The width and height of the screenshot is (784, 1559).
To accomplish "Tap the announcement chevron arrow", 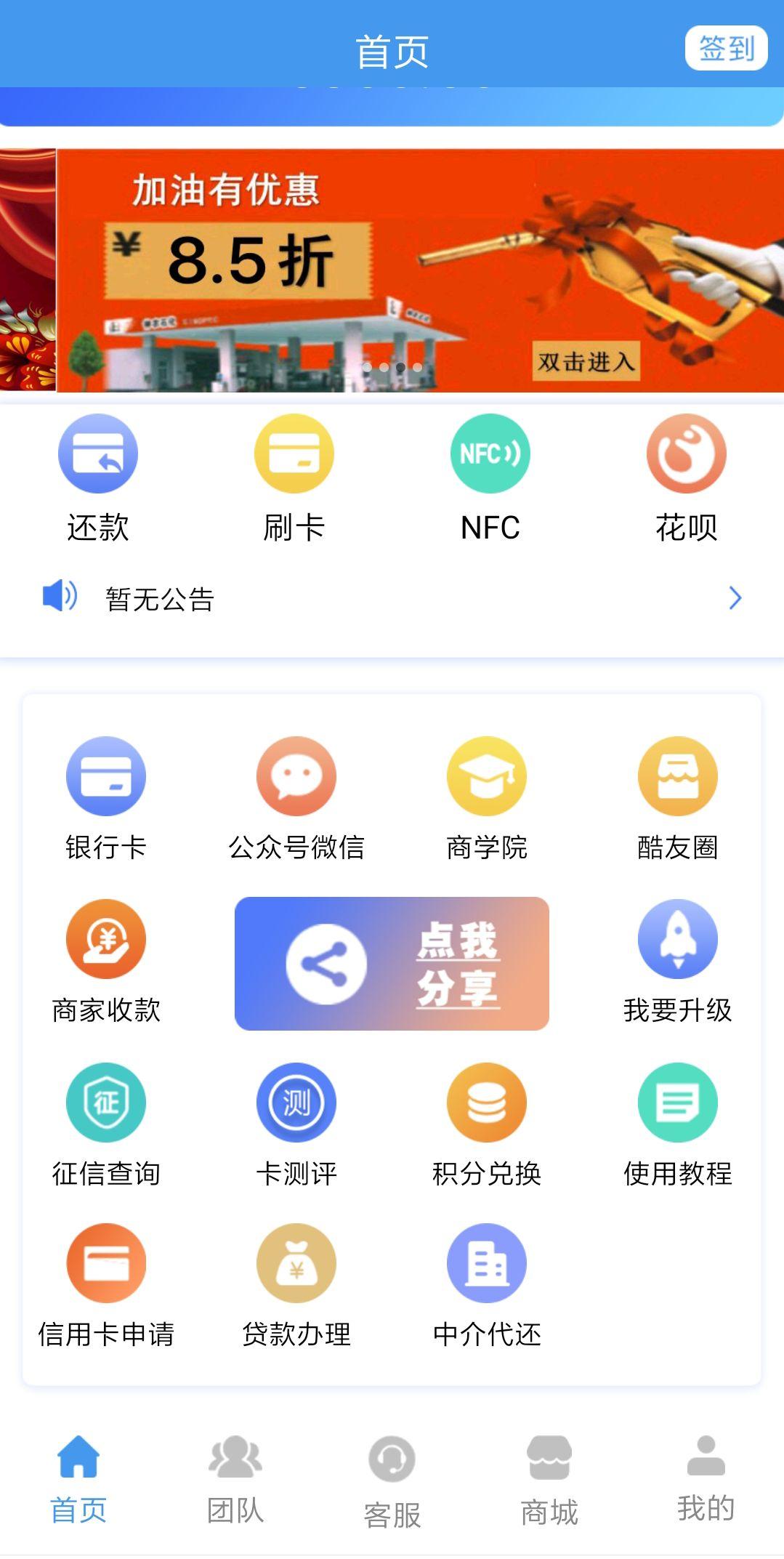I will (x=735, y=598).
